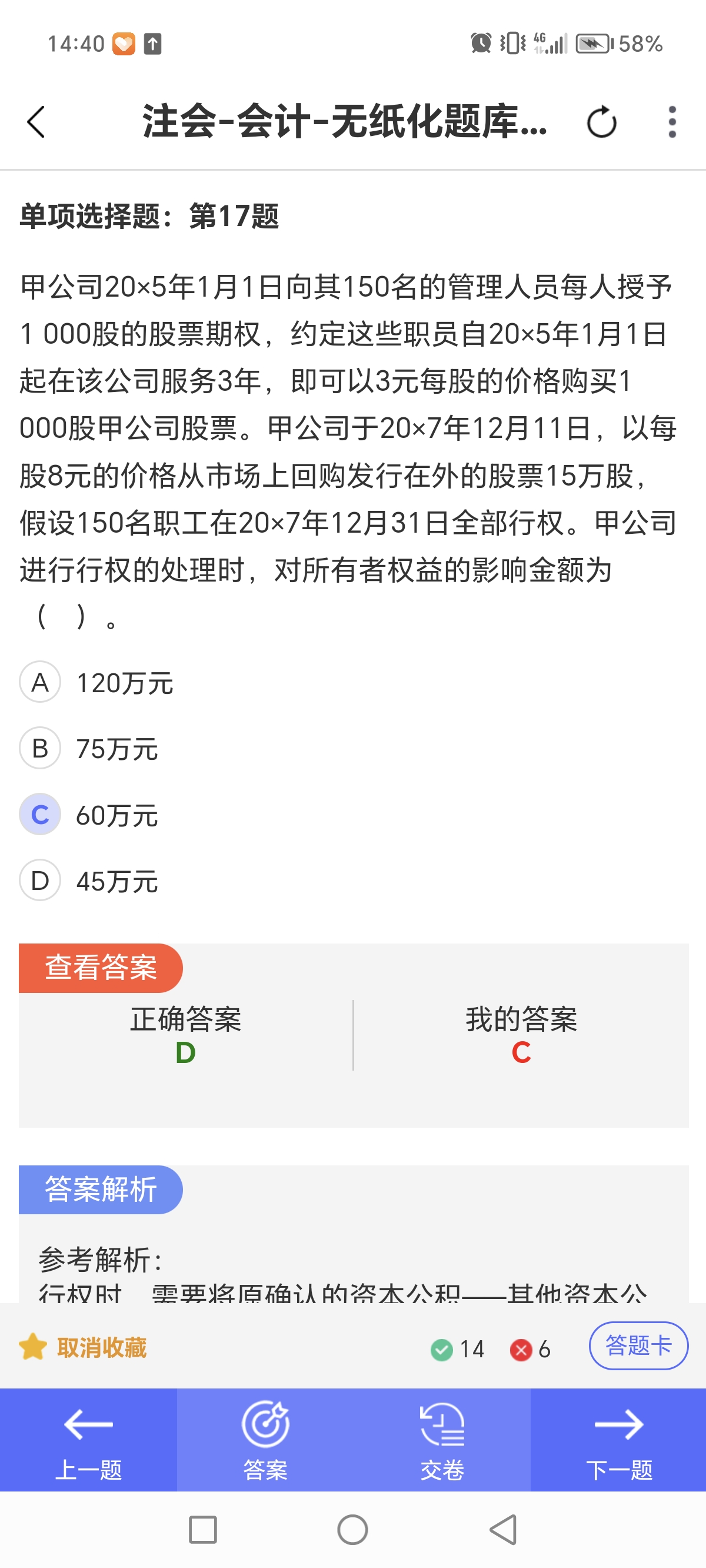Submit the paper with 交卷

[x=442, y=1440]
